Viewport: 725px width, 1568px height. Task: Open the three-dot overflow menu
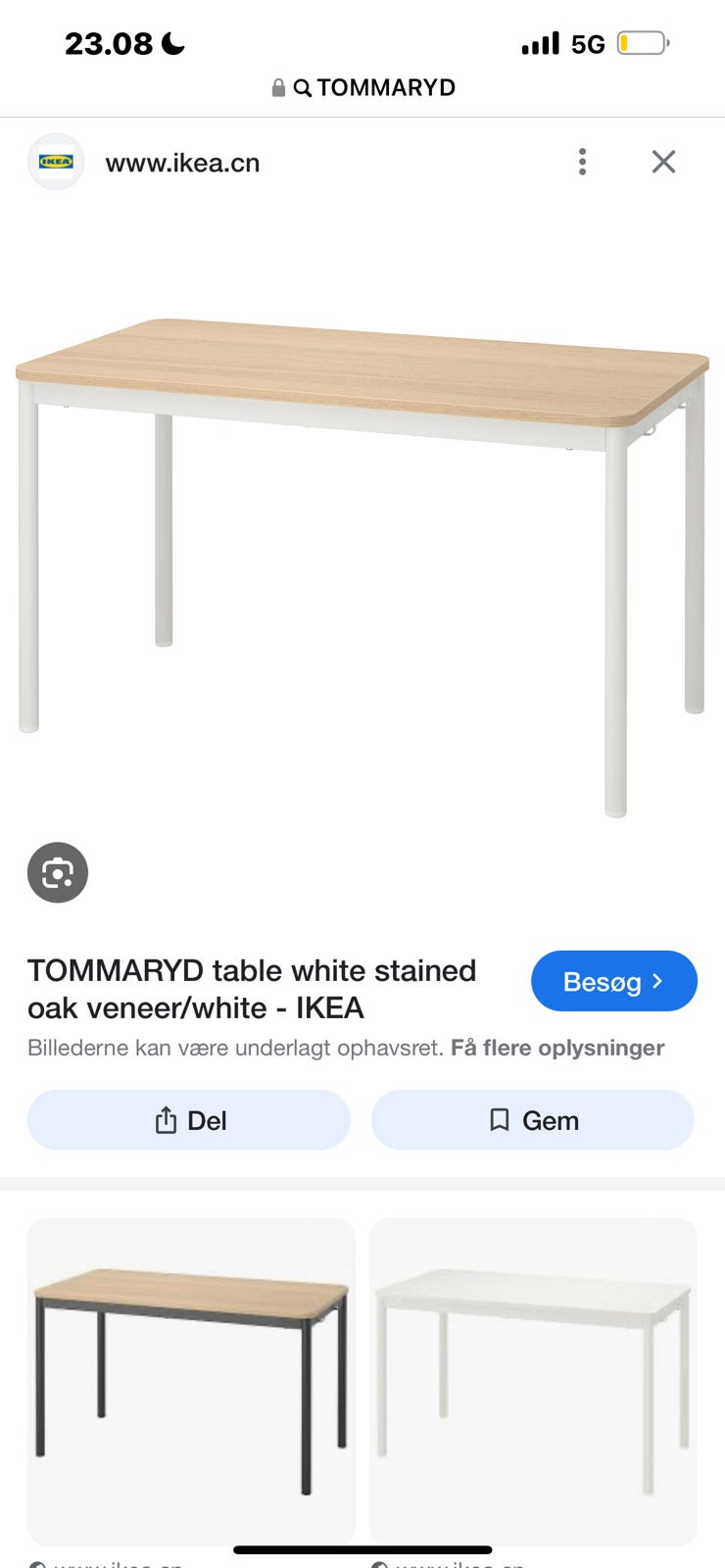pyautogui.click(x=583, y=162)
